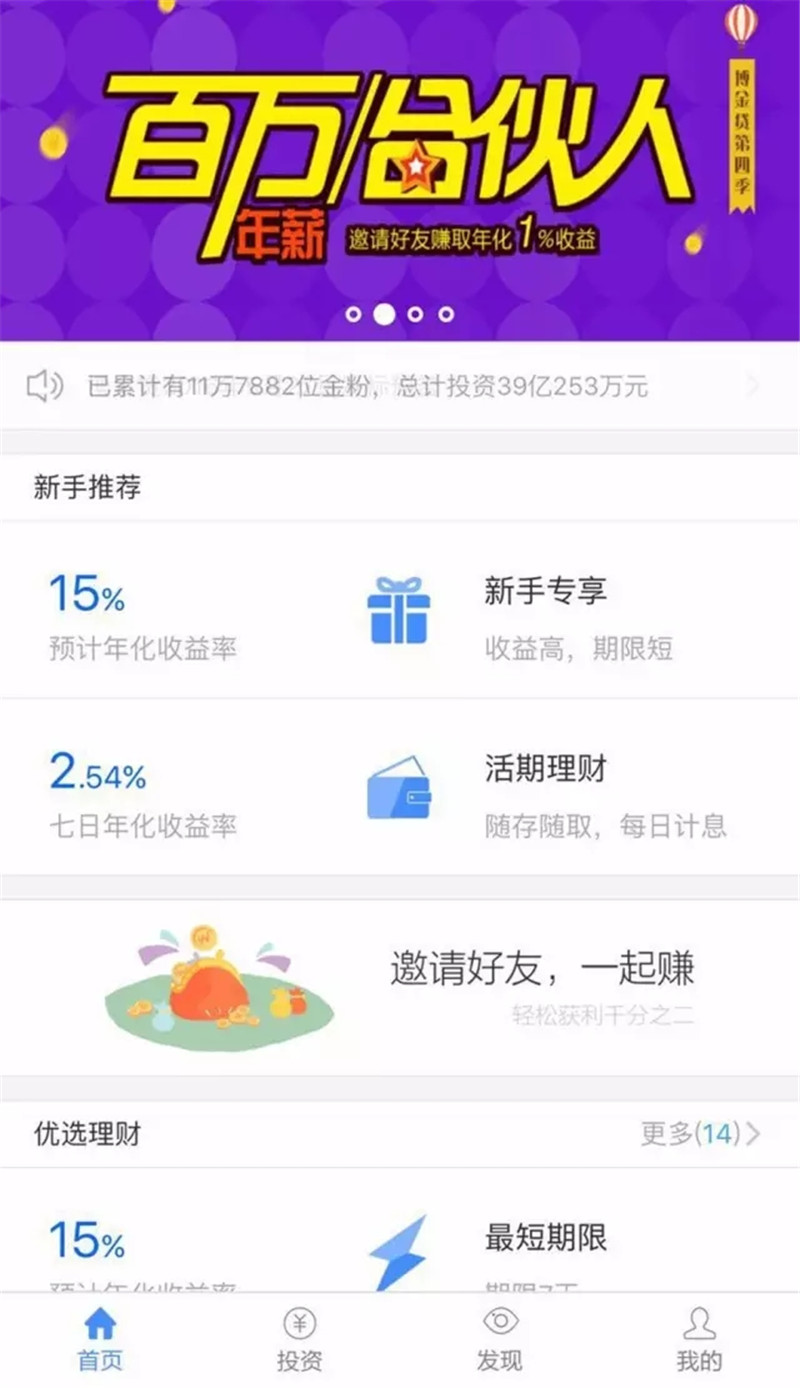Select the blue home icon for 首页
This screenshot has width=800, height=1388.
point(99,1327)
